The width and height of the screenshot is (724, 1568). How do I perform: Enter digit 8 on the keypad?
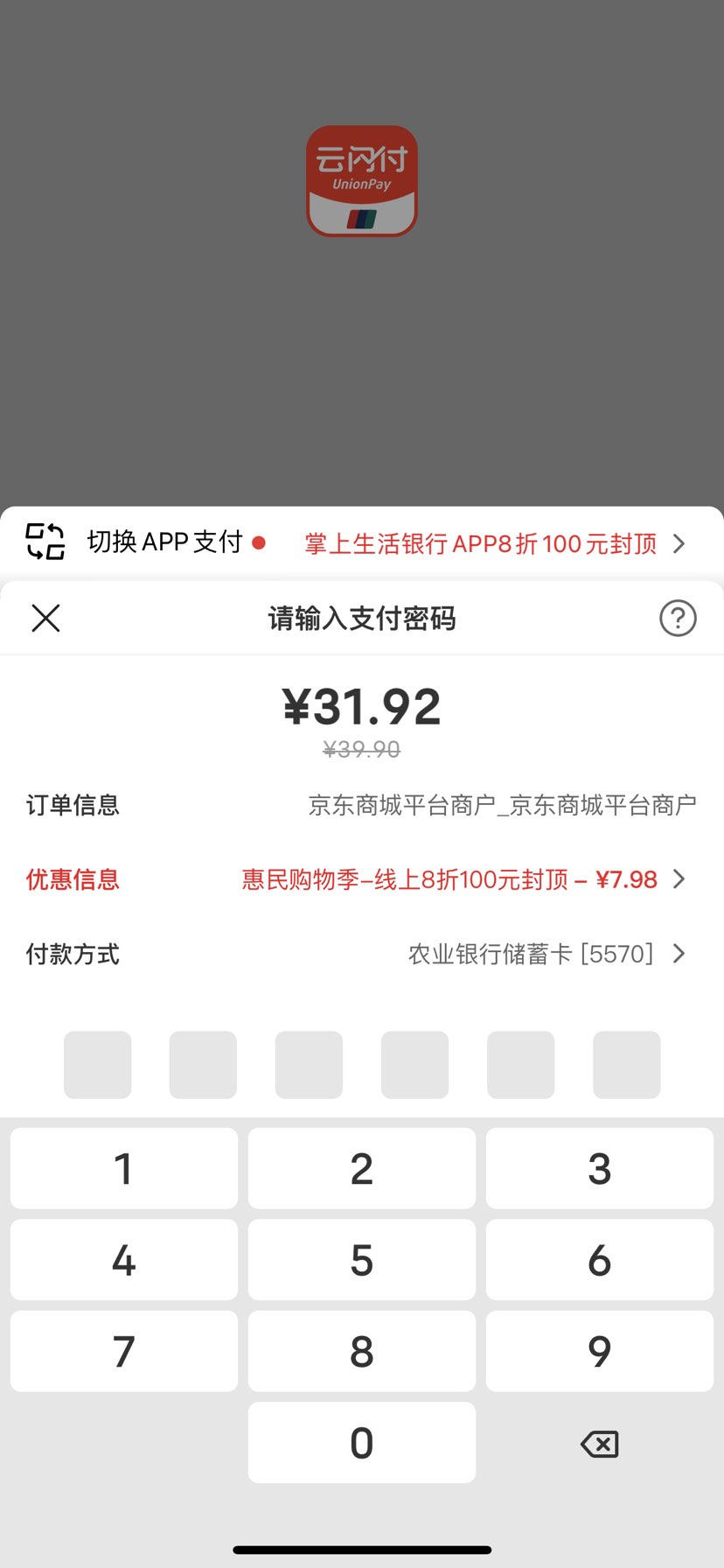tap(362, 1351)
